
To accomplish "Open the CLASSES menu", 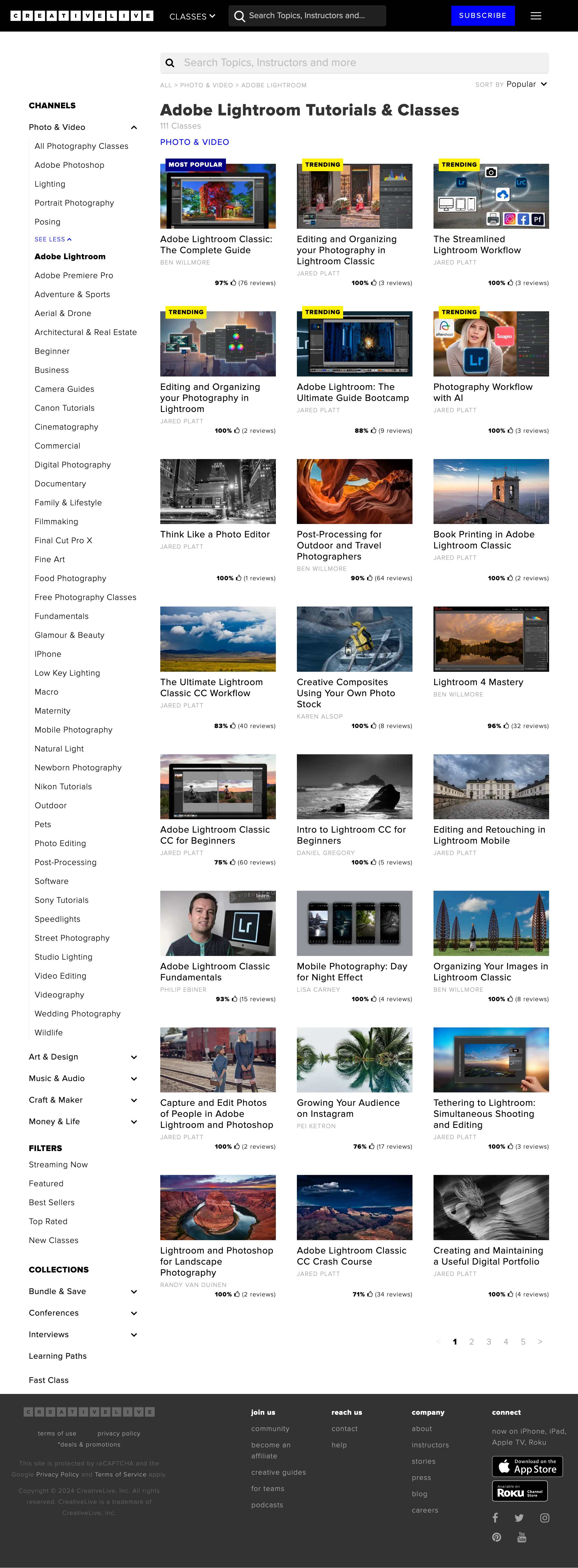I will [192, 17].
